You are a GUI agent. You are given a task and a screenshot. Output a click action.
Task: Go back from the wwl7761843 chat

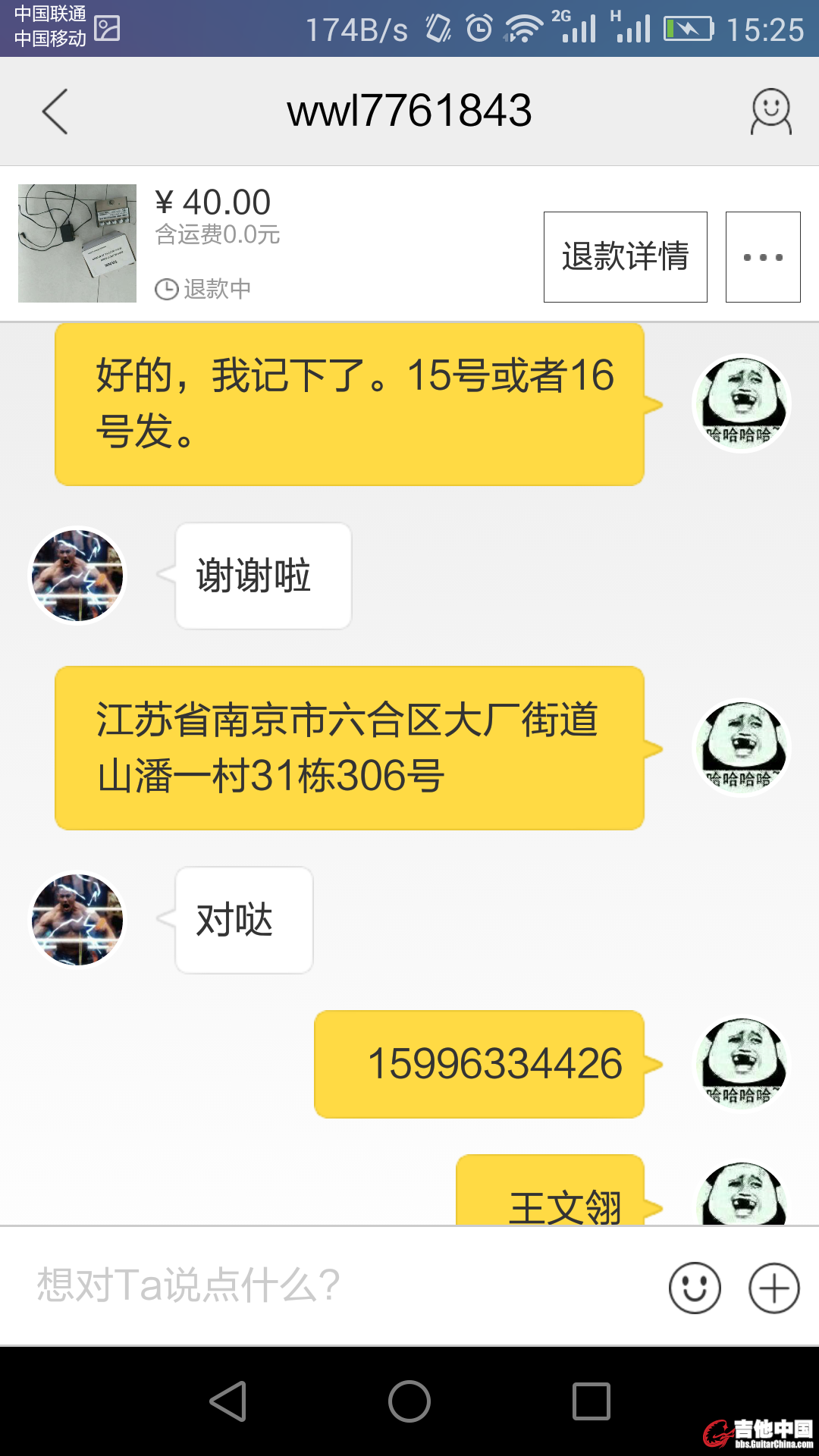pyautogui.click(x=55, y=111)
